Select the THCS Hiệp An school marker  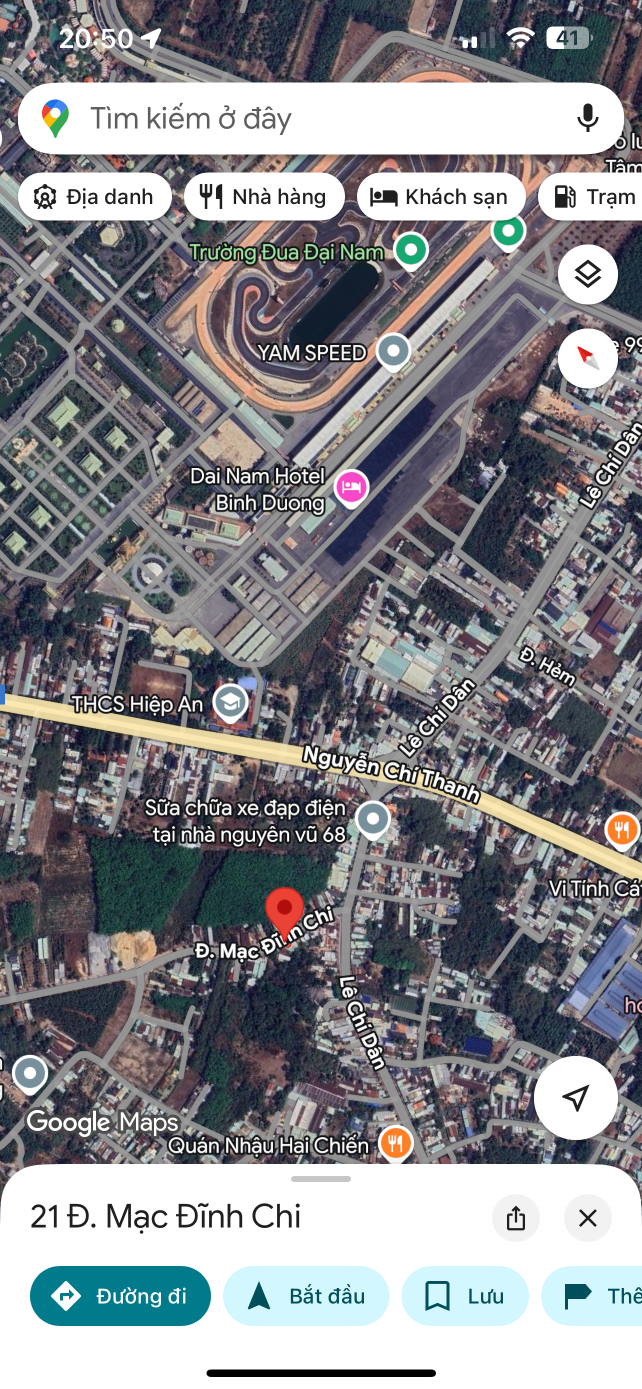tap(233, 703)
